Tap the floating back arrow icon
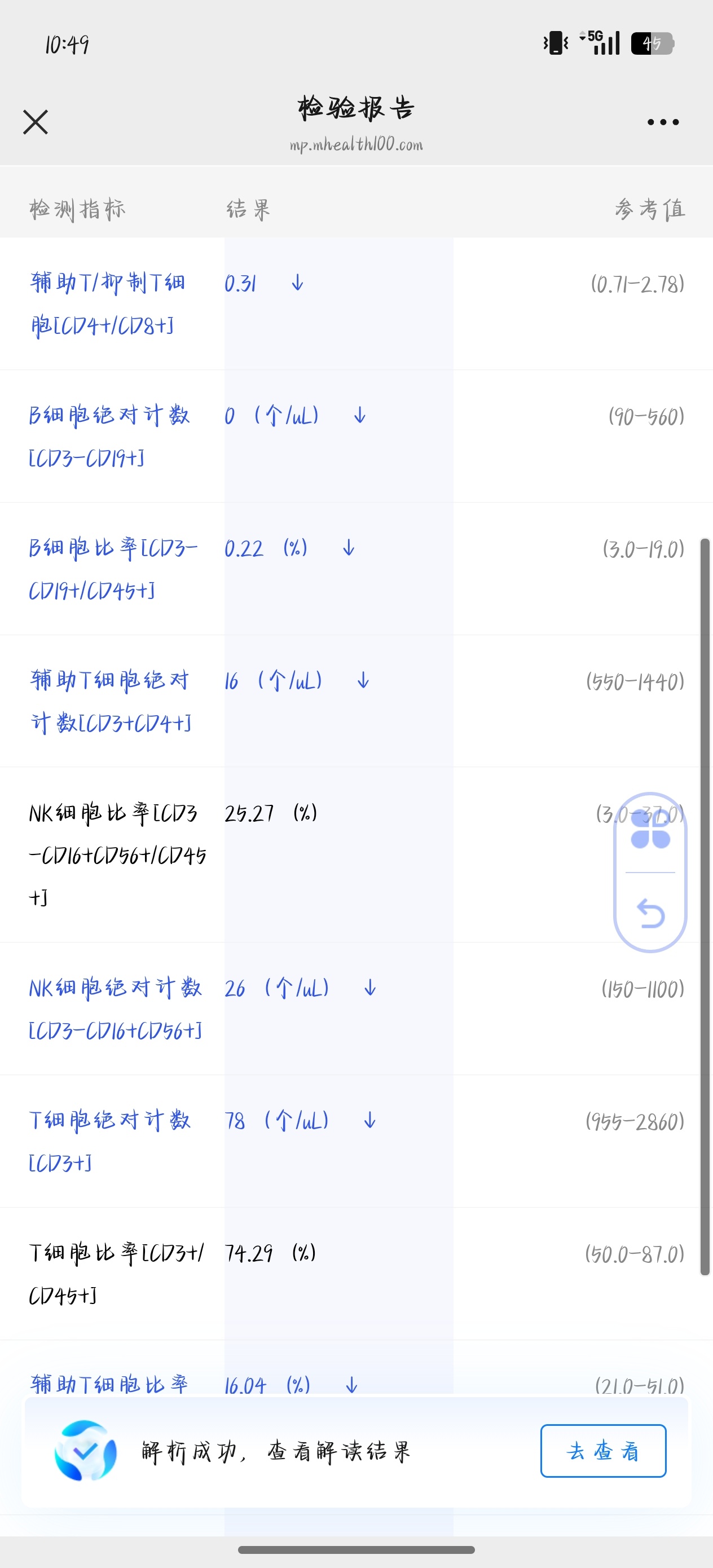Viewport: 713px width, 1568px height. click(650, 913)
